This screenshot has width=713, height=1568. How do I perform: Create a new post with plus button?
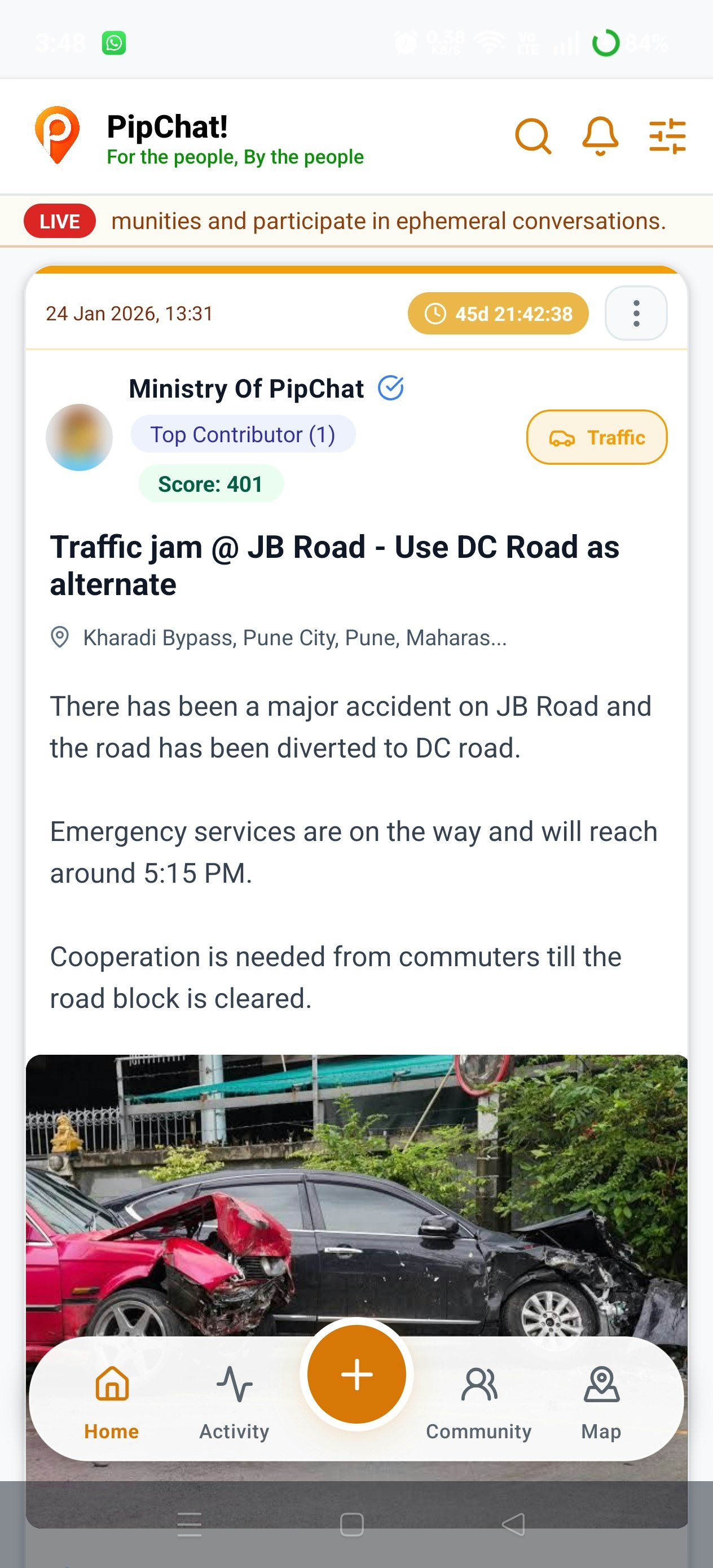(356, 1375)
